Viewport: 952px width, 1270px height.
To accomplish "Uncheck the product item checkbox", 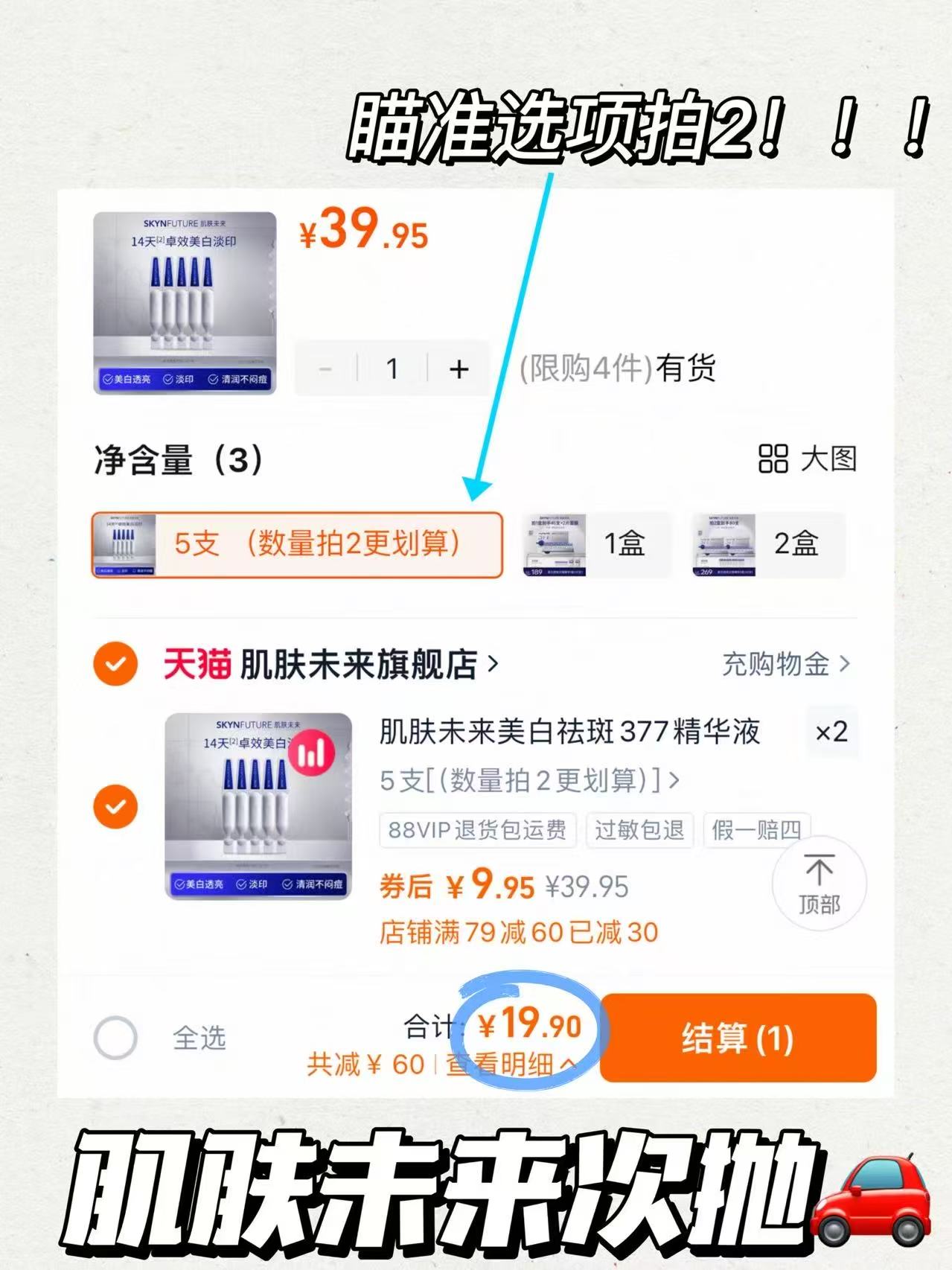I will (114, 806).
